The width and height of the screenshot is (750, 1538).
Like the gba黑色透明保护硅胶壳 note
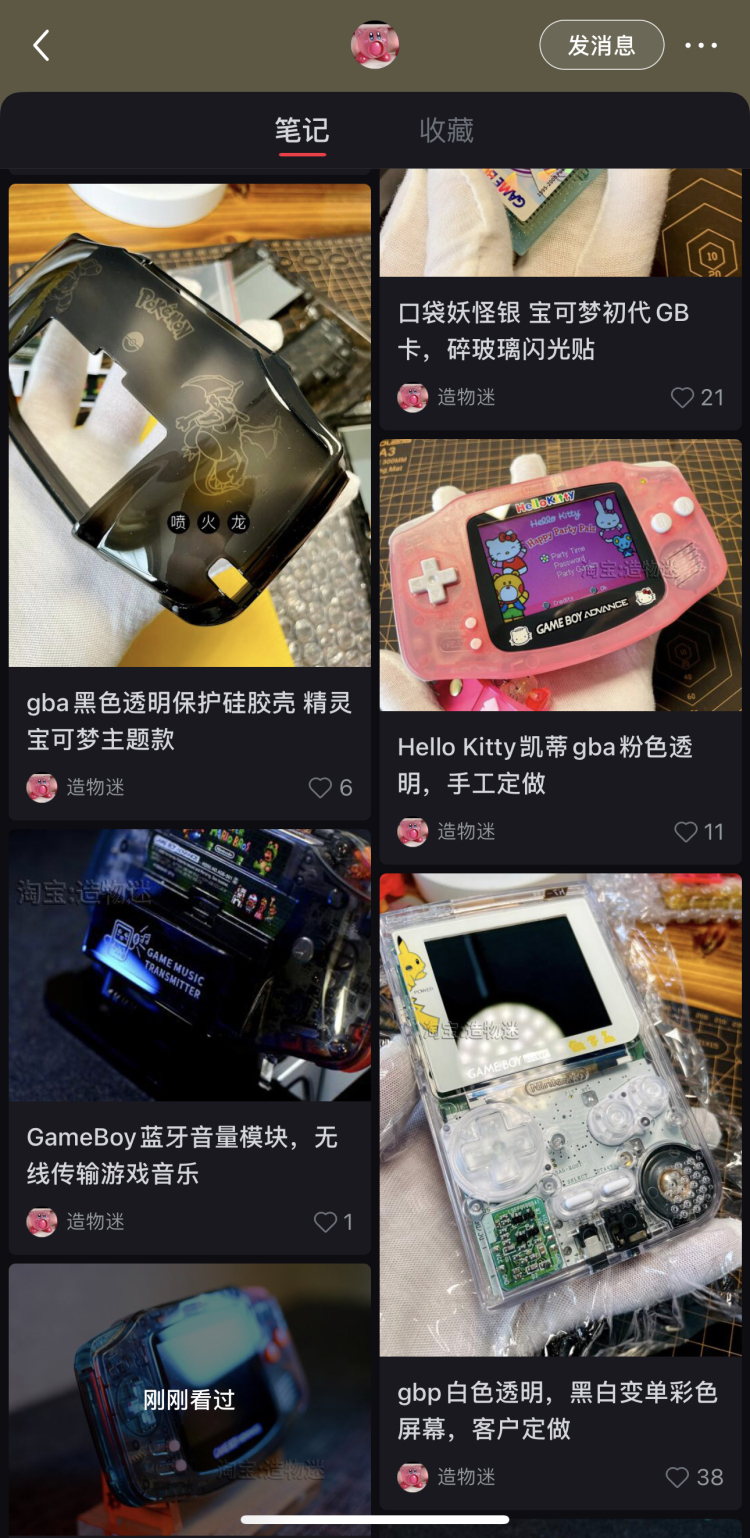(320, 788)
